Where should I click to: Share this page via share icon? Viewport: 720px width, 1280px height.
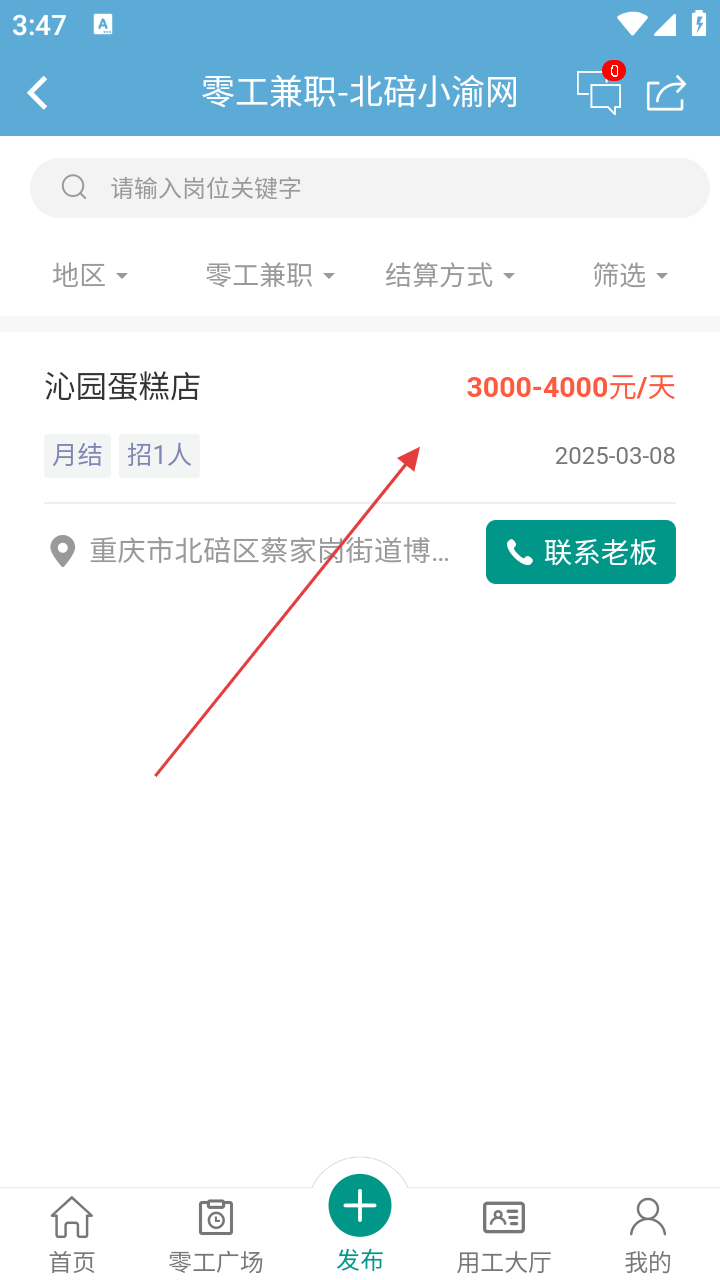[666, 93]
